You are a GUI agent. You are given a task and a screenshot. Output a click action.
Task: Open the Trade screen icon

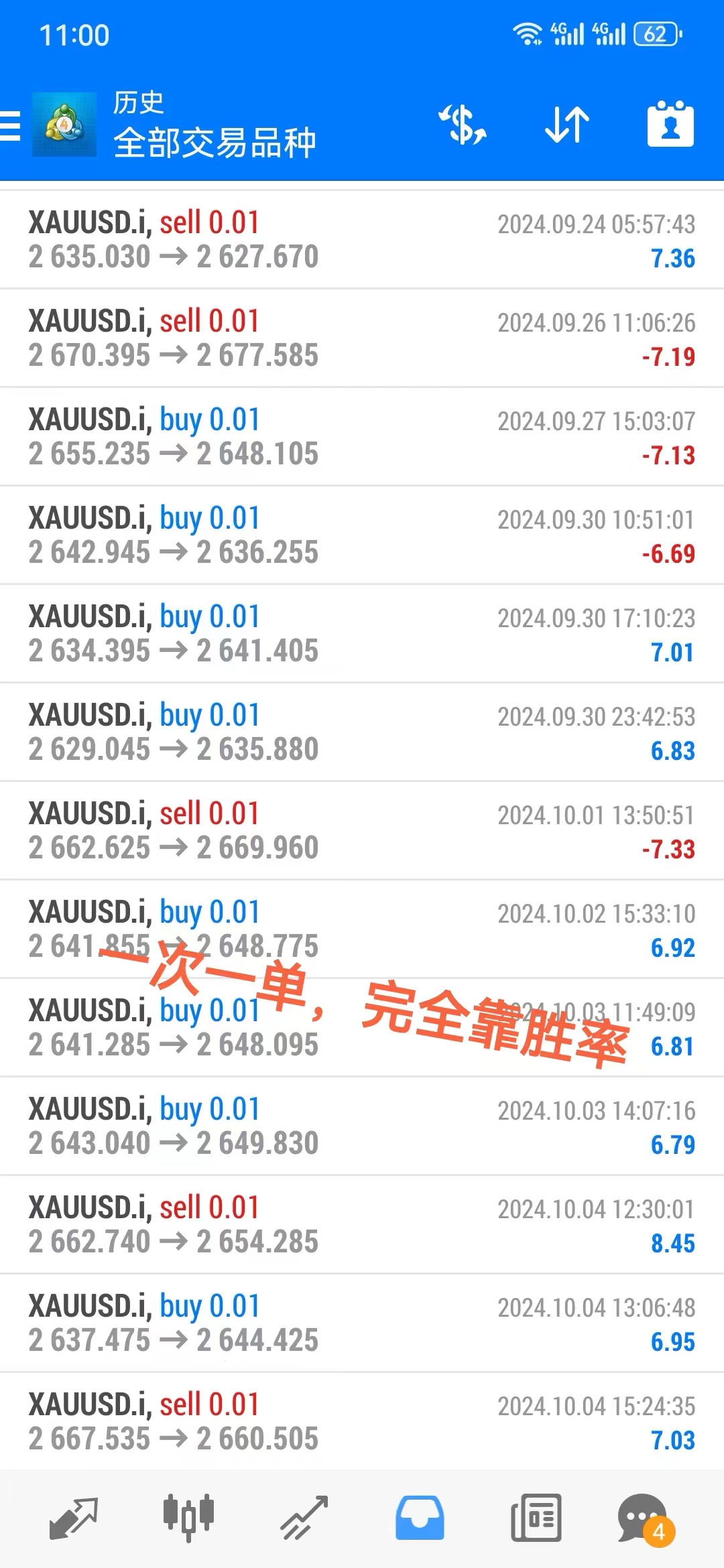tap(304, 1518)
